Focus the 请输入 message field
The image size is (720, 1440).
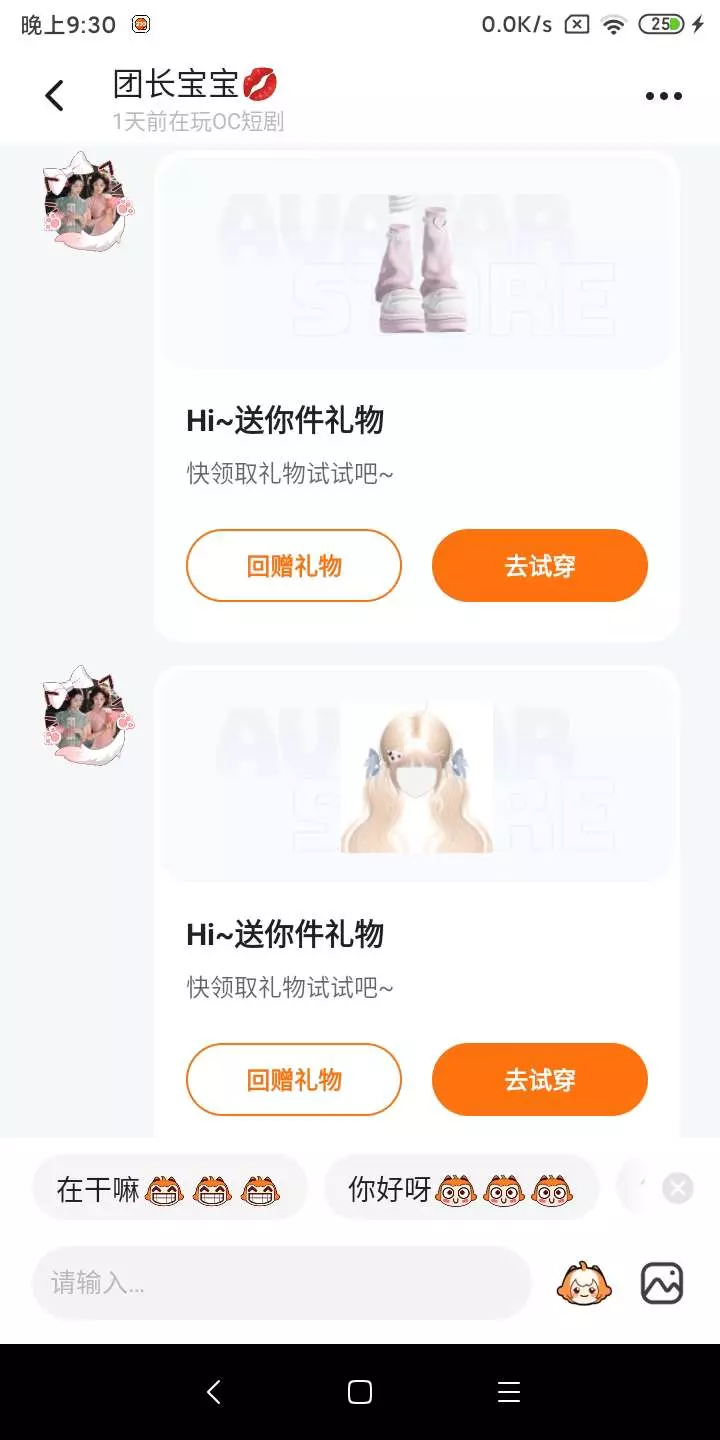click(x=281, y=1283)
